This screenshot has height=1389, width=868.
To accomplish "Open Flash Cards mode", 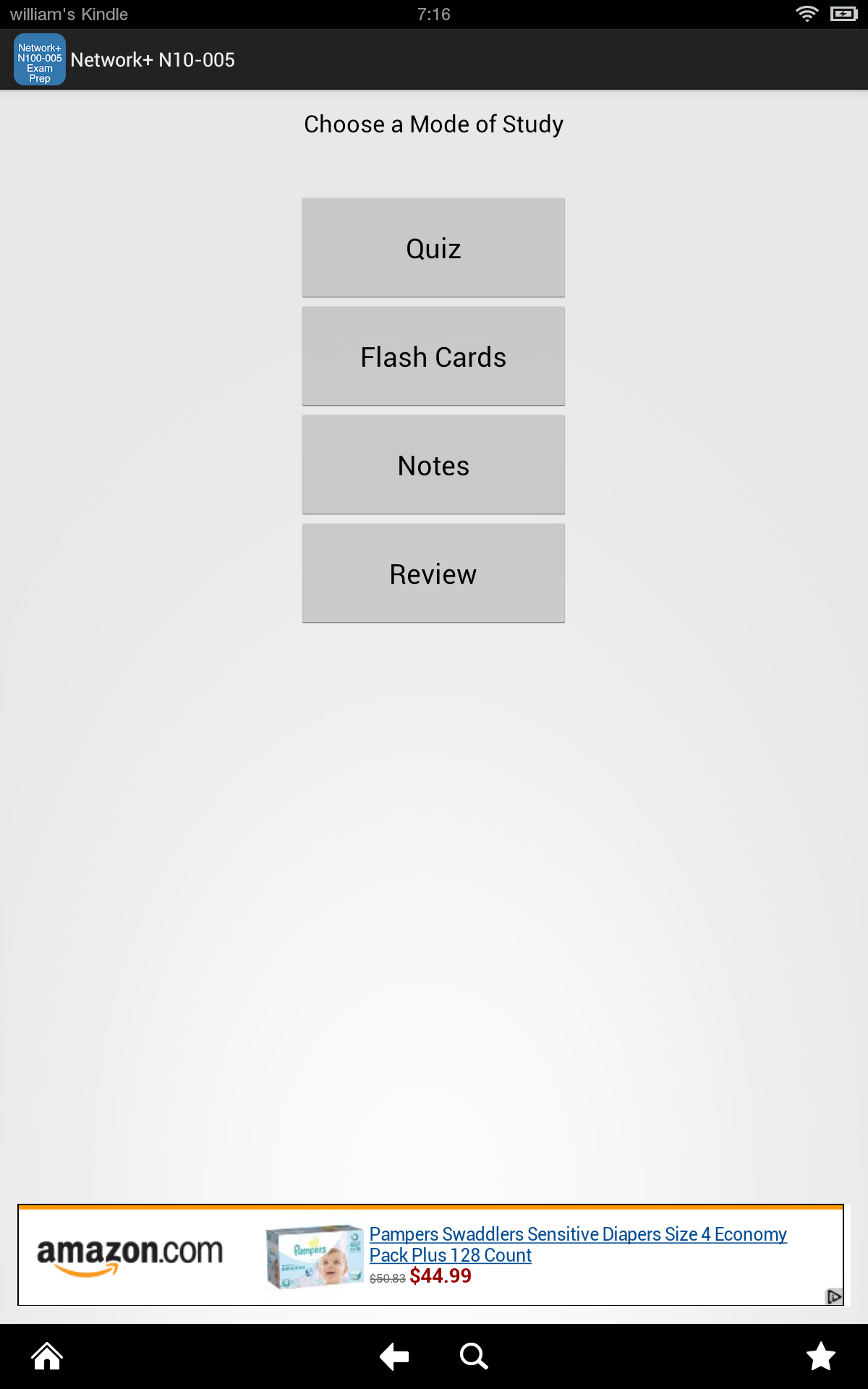I will point(433,356).
